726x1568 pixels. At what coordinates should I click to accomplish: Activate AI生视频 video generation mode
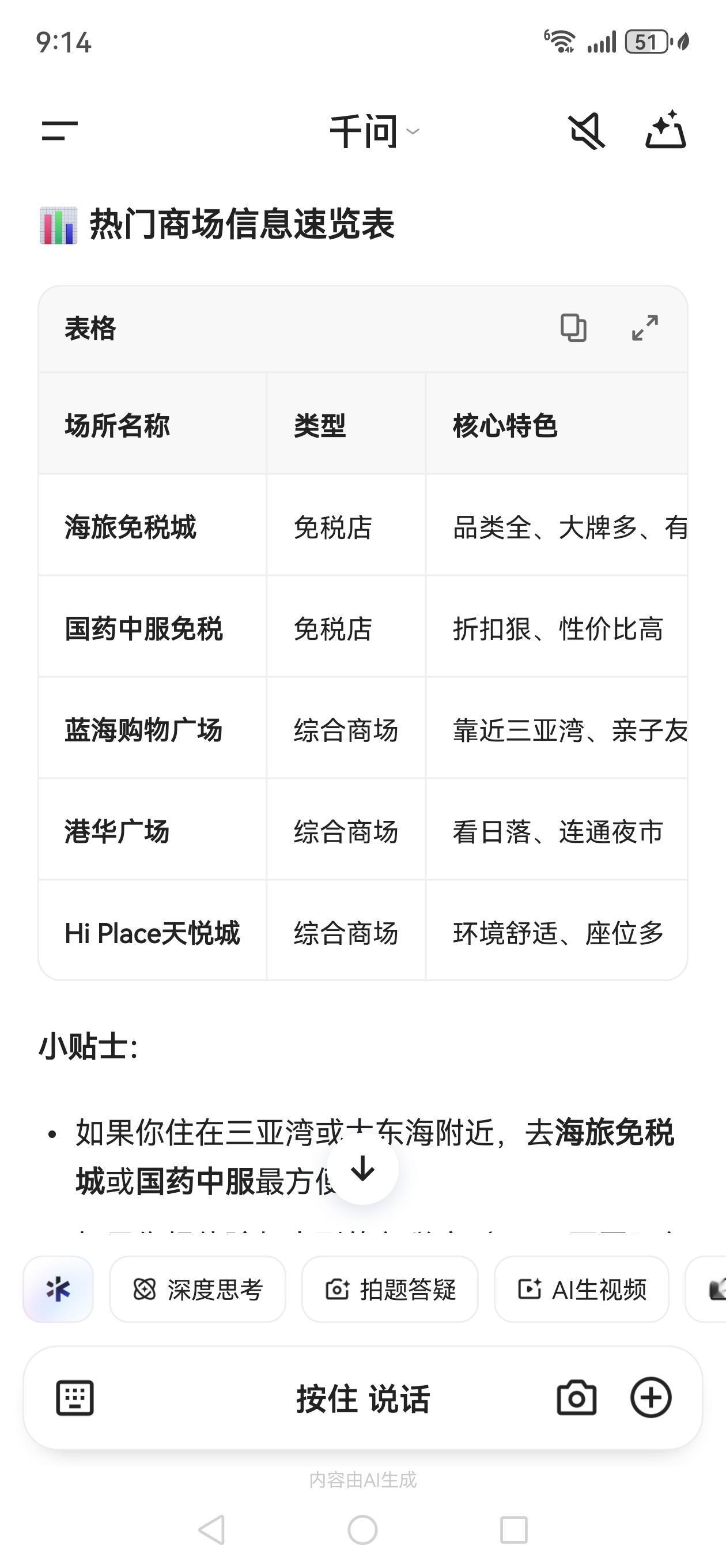pyautogui.click(x=581, y=1288)
